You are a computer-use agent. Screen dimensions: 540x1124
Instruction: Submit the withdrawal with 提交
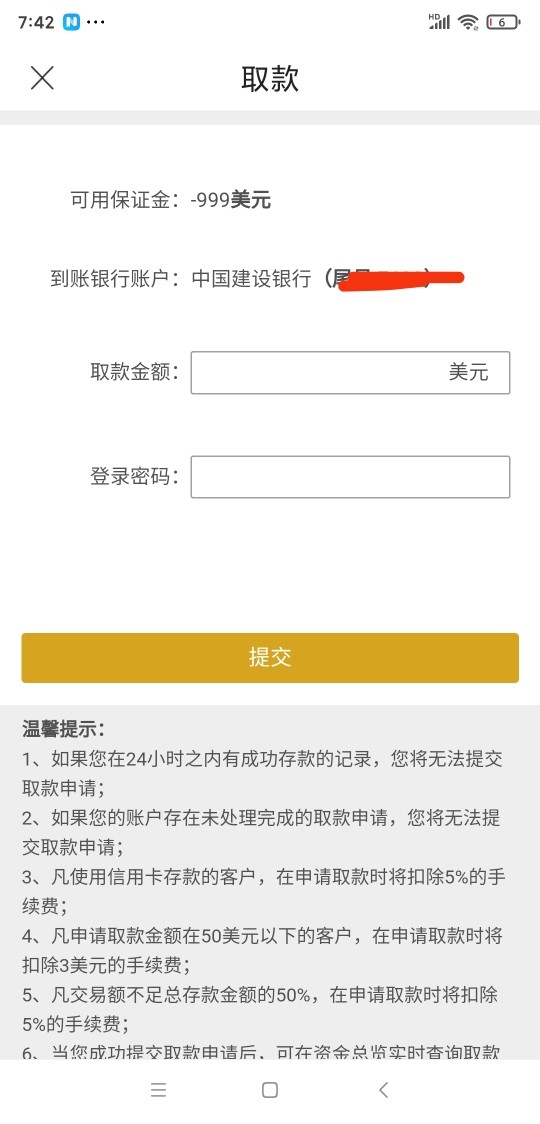[270, 657]
